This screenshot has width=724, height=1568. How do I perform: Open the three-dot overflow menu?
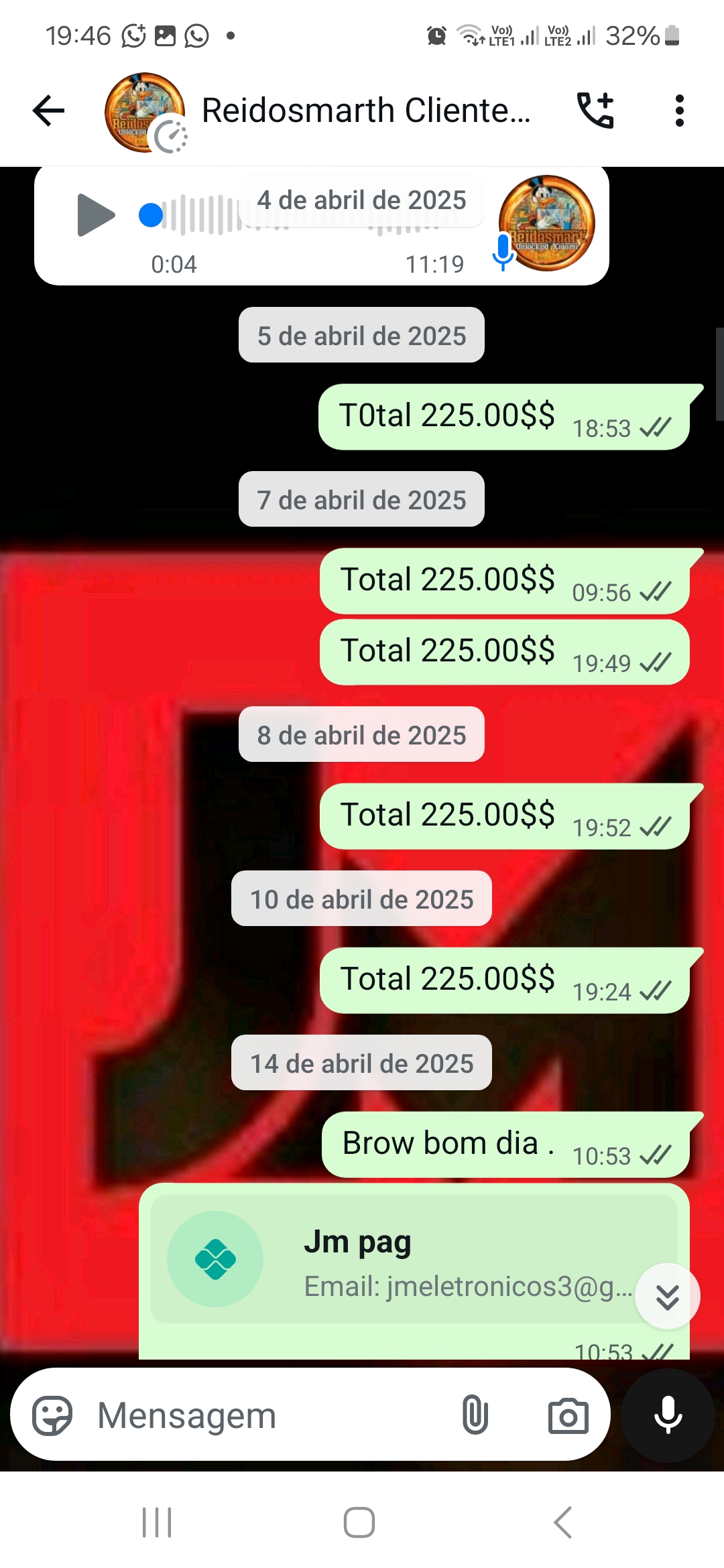pos(679,111)
